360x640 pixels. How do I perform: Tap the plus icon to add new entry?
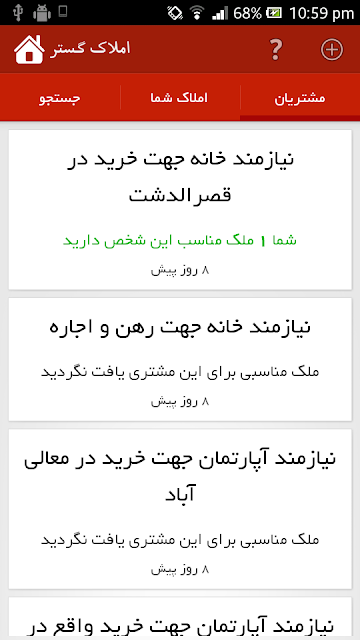(331, 49)
